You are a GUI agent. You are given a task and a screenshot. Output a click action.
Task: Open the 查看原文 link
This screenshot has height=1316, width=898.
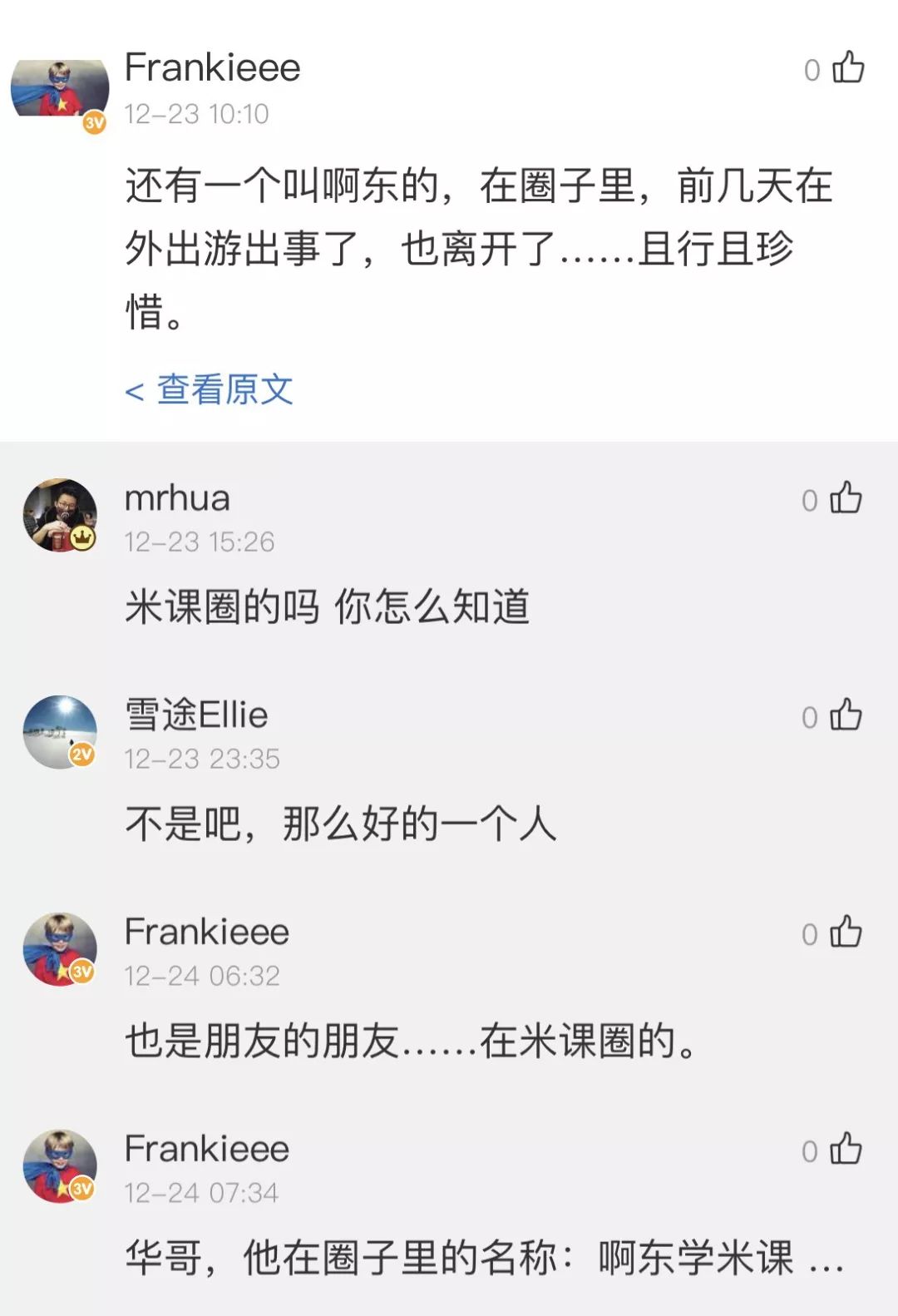pyautogui.click(x=210, y=389)
